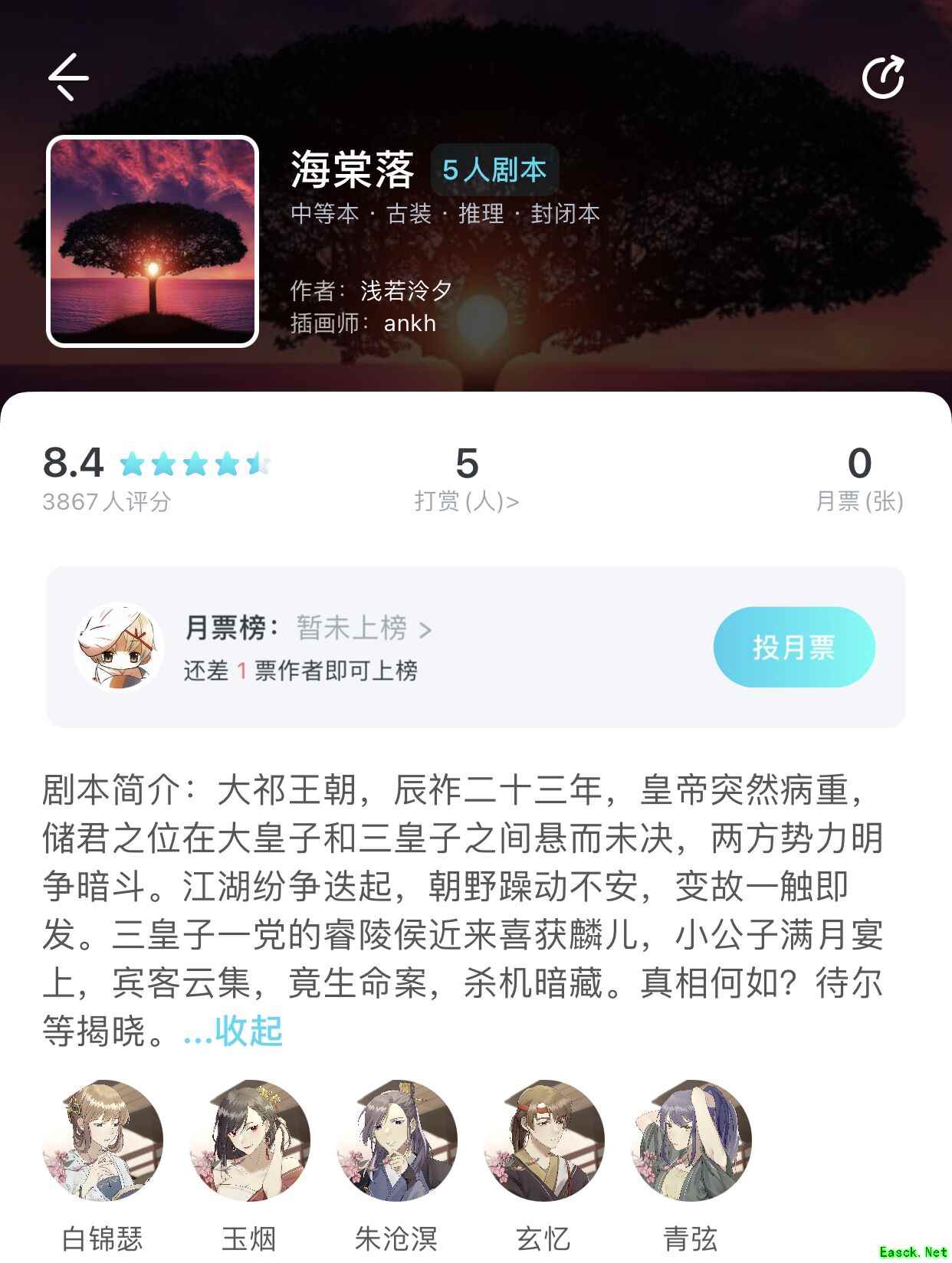
Task: Open character 白锦瑟
Action: coord(103,1142)
